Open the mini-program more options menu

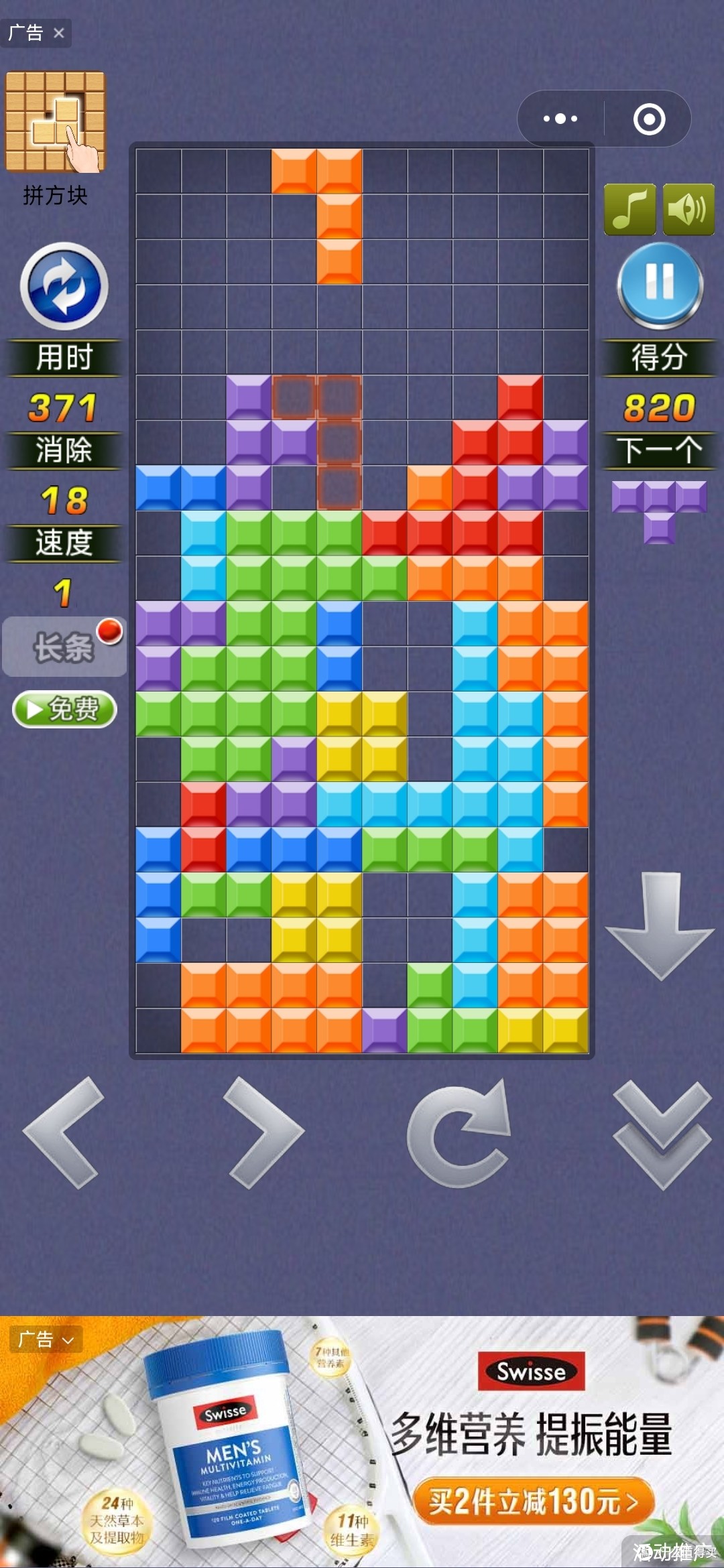[x=560, y=119]
